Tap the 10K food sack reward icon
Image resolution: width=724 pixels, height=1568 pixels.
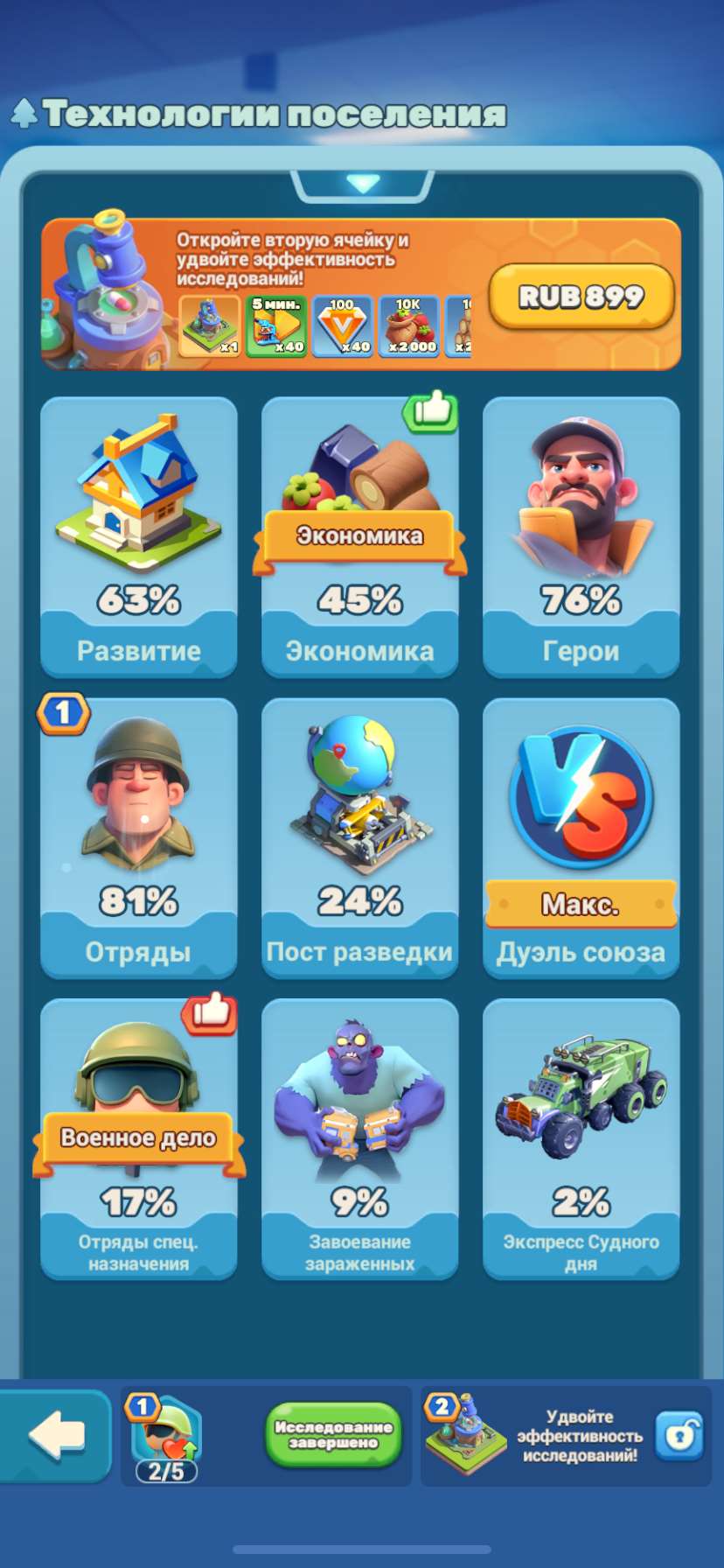point(408,325)
